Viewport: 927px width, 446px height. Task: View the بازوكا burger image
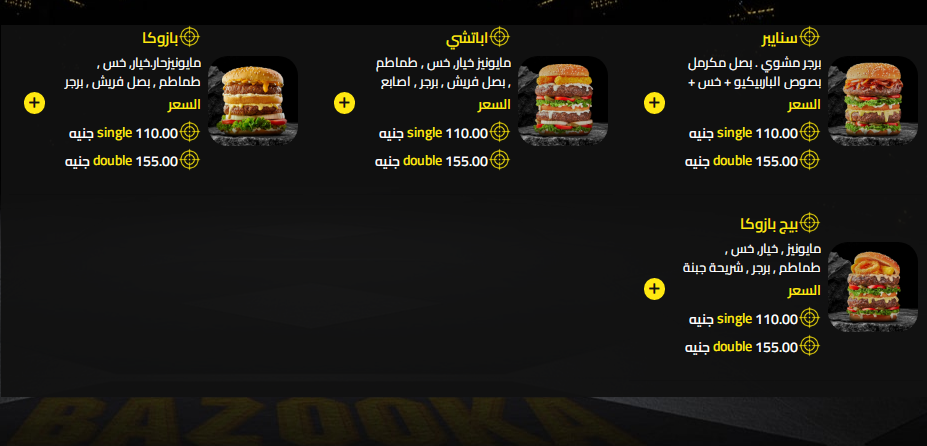click(253, 102)
